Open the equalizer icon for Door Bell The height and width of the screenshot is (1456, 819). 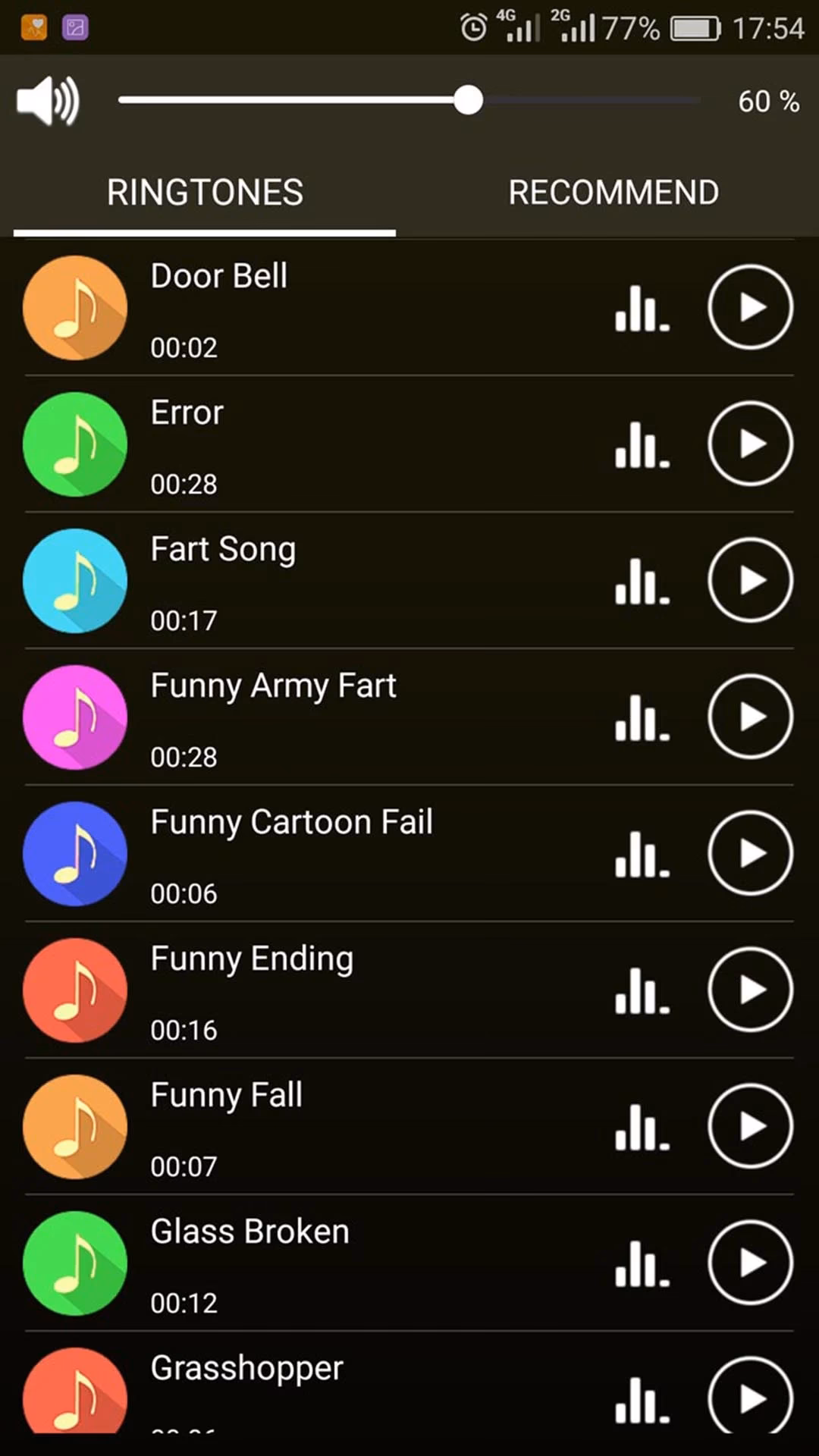[641, 309]
